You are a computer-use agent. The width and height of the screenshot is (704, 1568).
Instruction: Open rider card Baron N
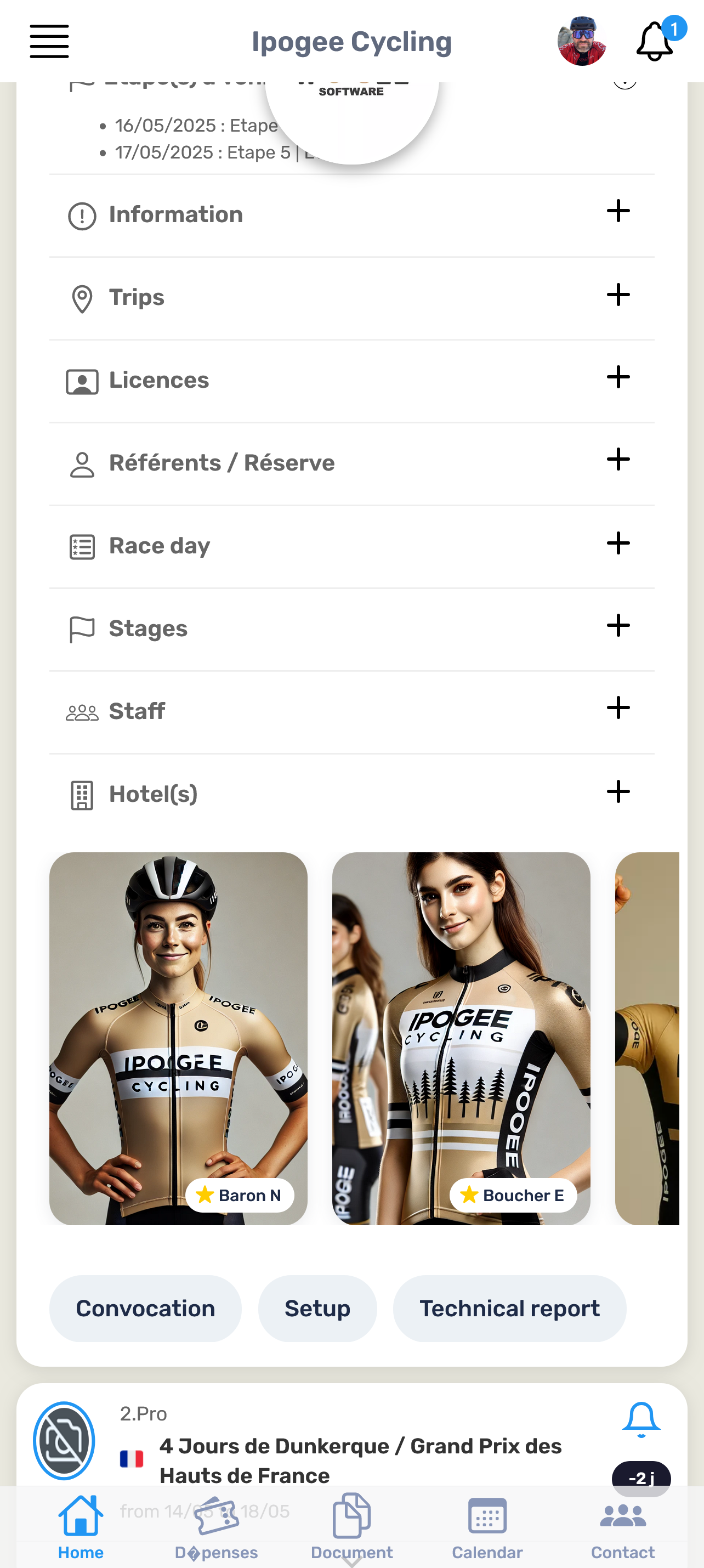pyautogui.click(x=178, y=1038)
